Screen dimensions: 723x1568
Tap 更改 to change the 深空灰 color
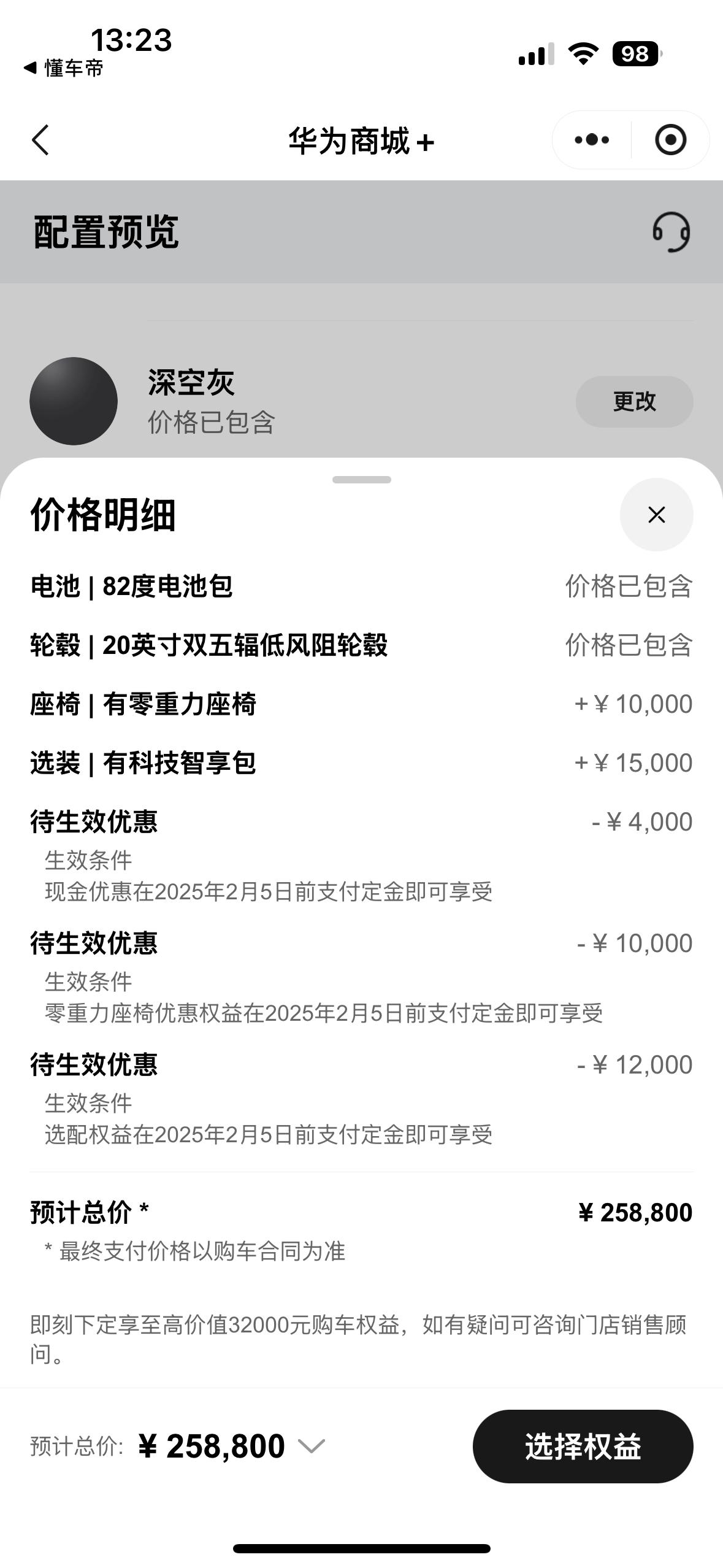[x=634, y=402]
